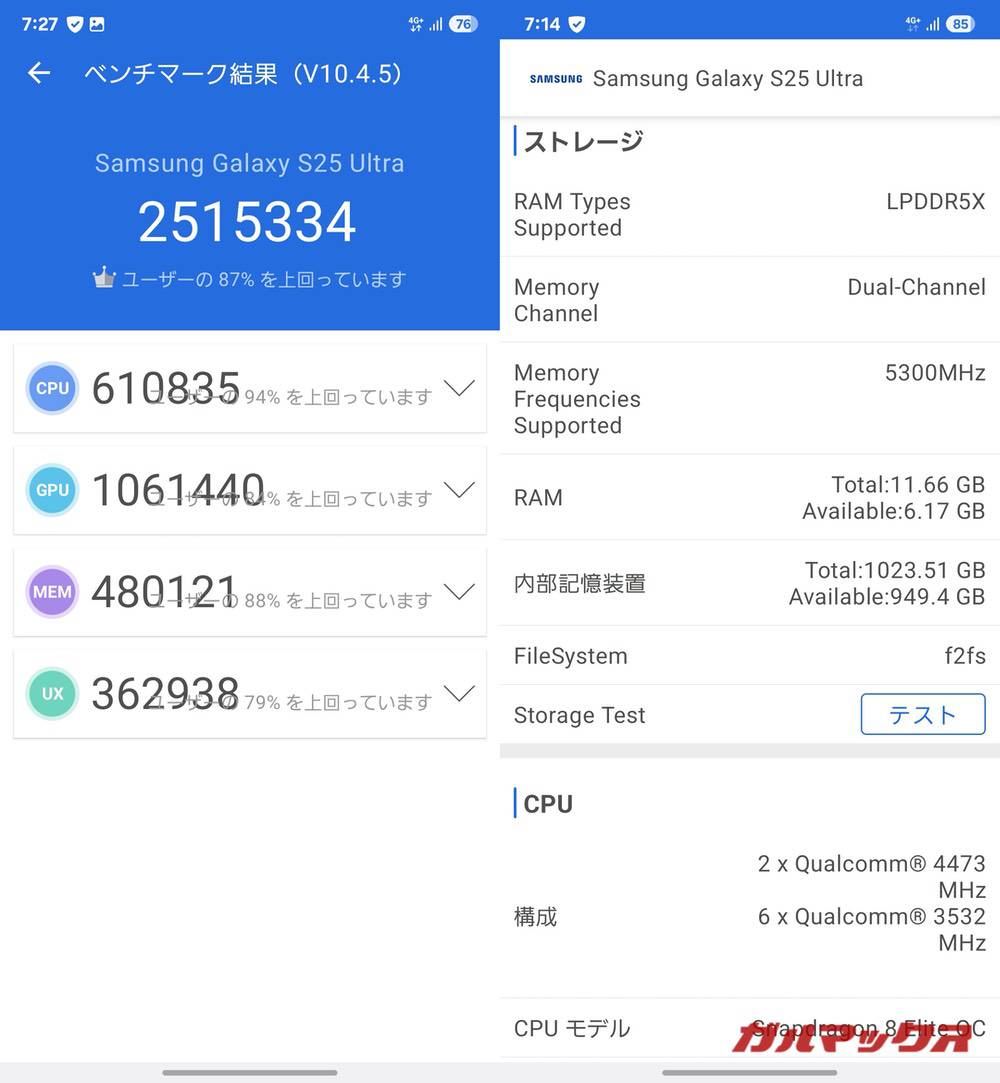Screen dimensions: 1000x1083
Task: Click the total score 2515334
Action: coord(247,221)
